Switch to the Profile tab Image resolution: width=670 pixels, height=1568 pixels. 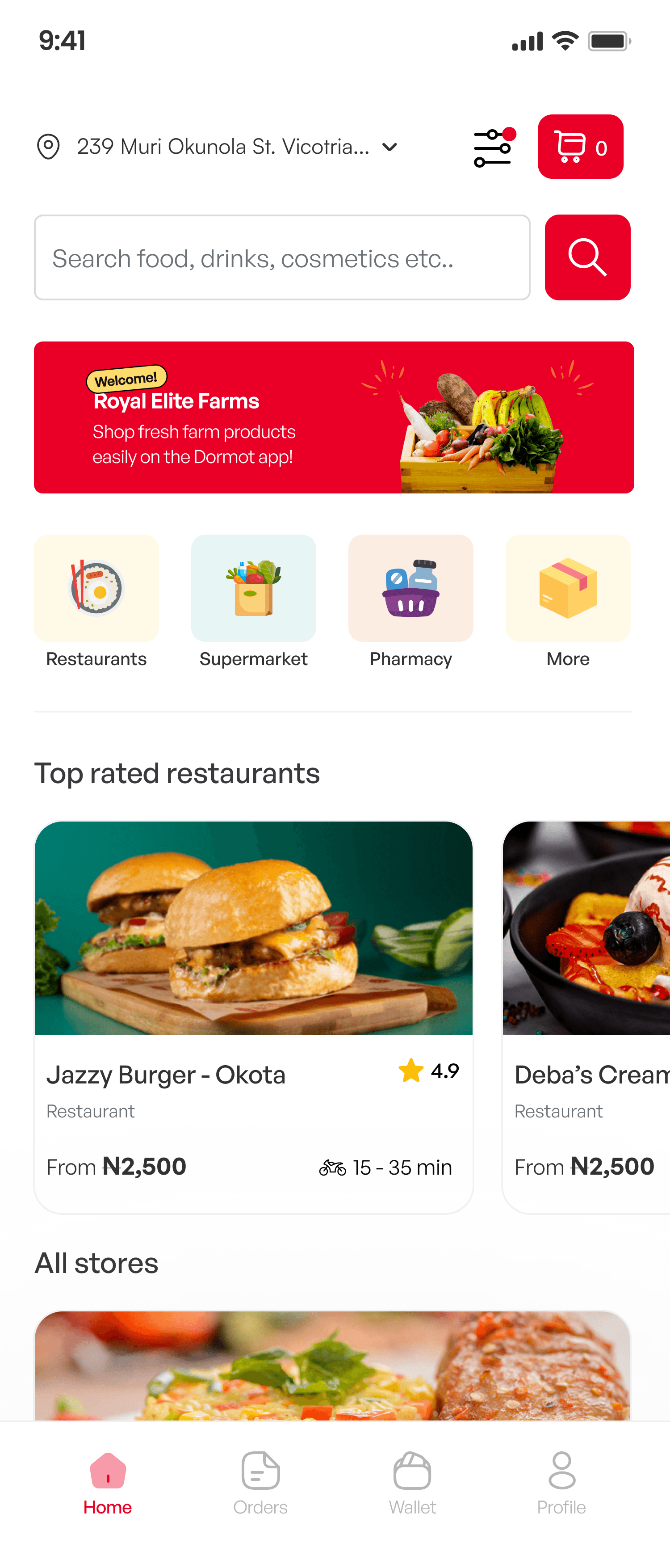click(561, 1484)
